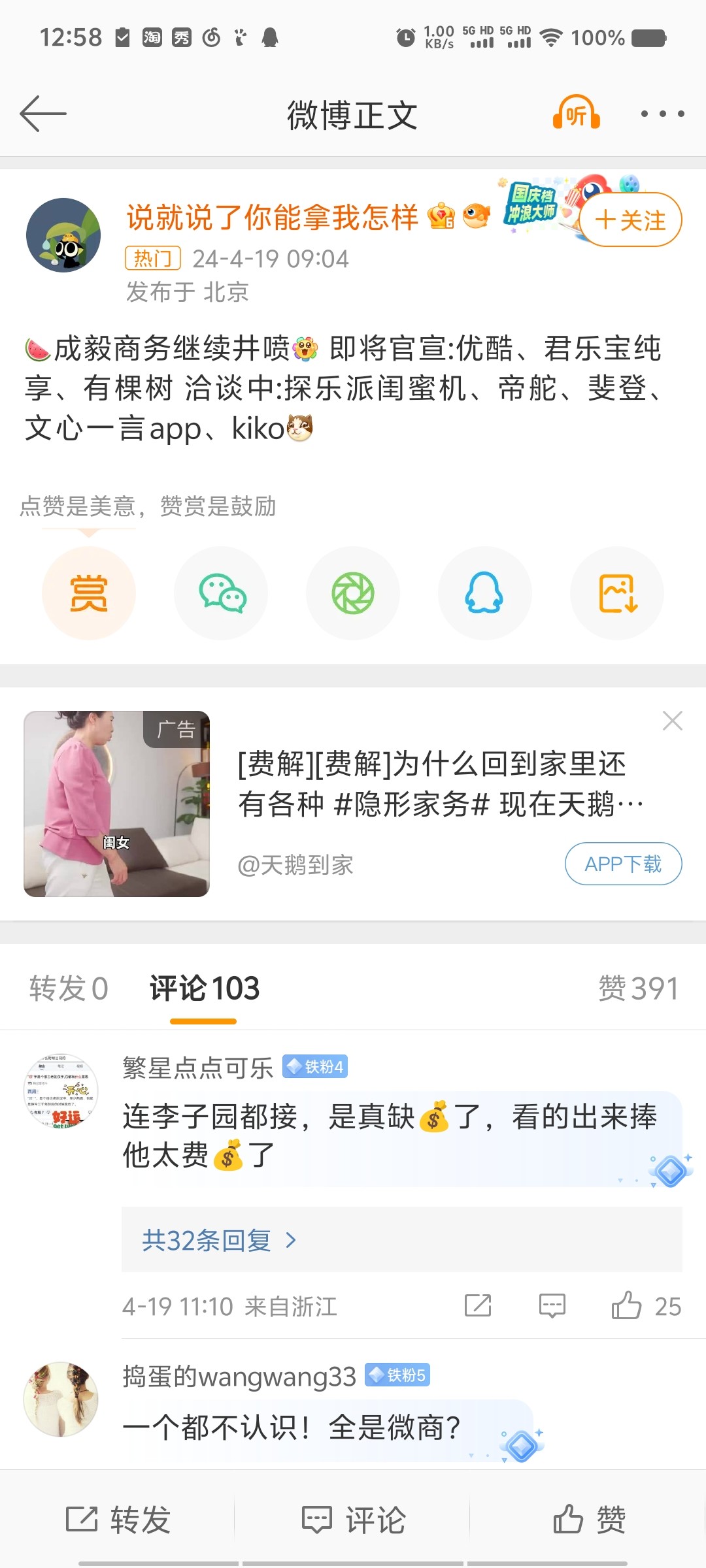This screenshot has height=1568, width=706.
Task: Like 繁星点点可乐's comment
Action: [x=627, y=1306]
